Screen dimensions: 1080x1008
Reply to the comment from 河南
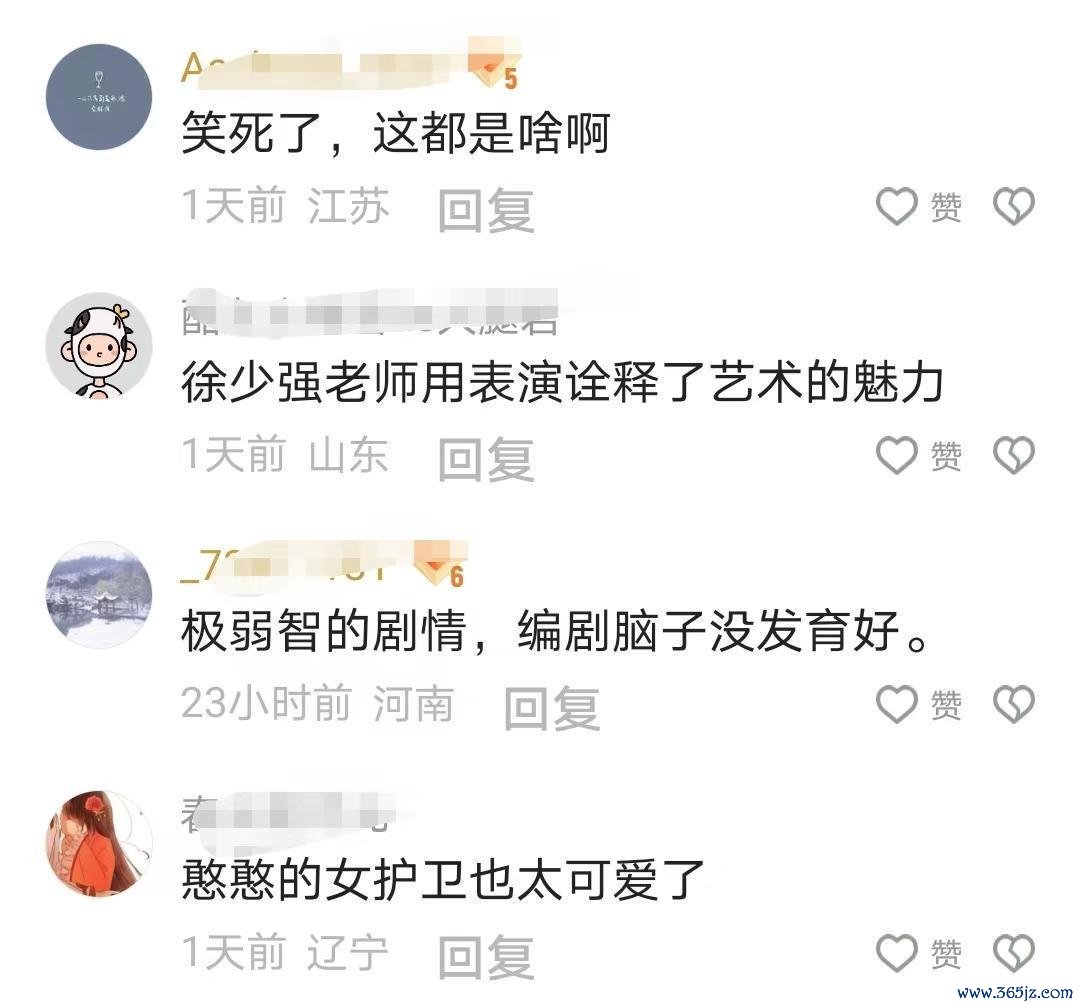551,707
